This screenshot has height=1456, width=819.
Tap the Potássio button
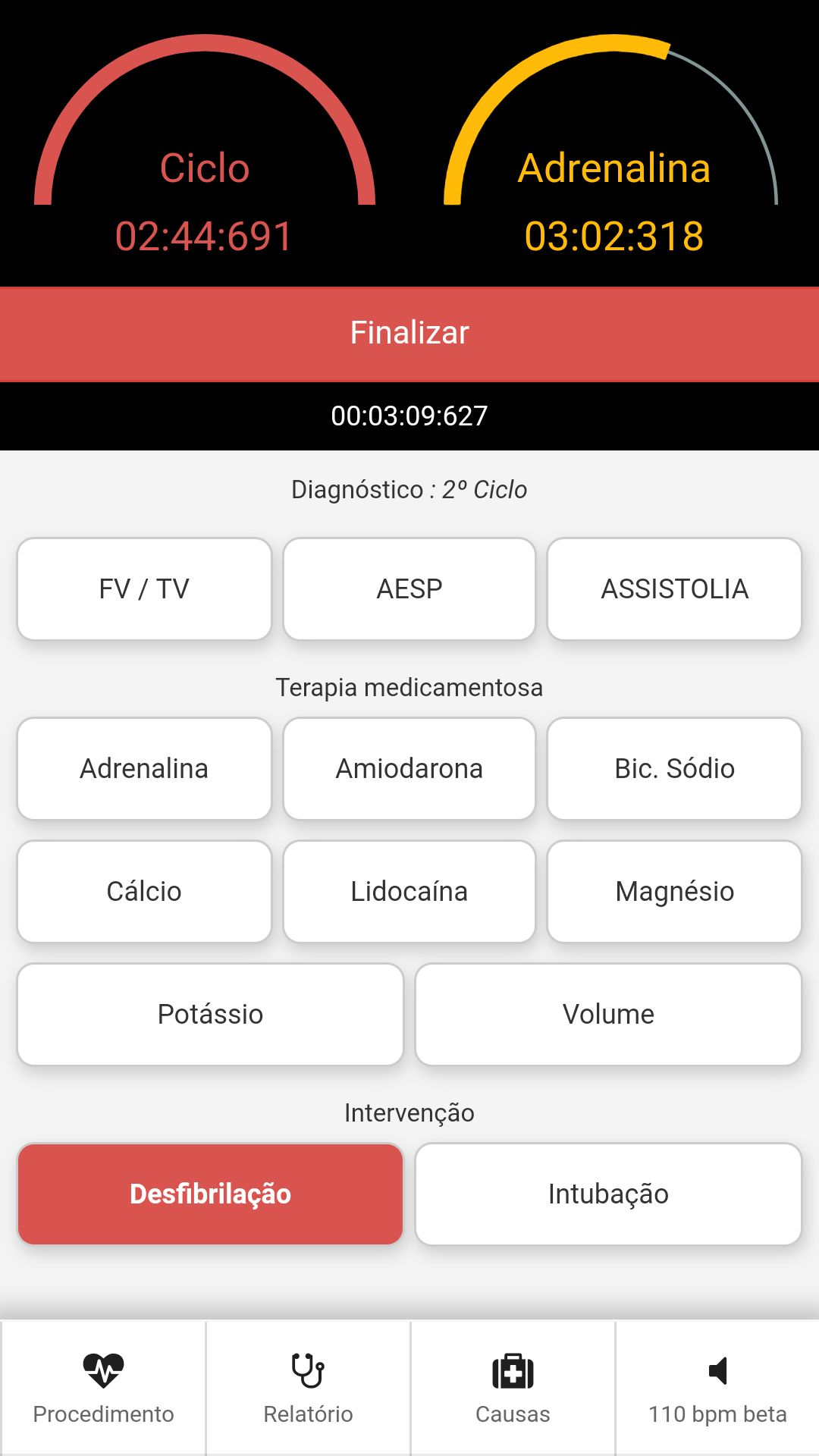210,1015
